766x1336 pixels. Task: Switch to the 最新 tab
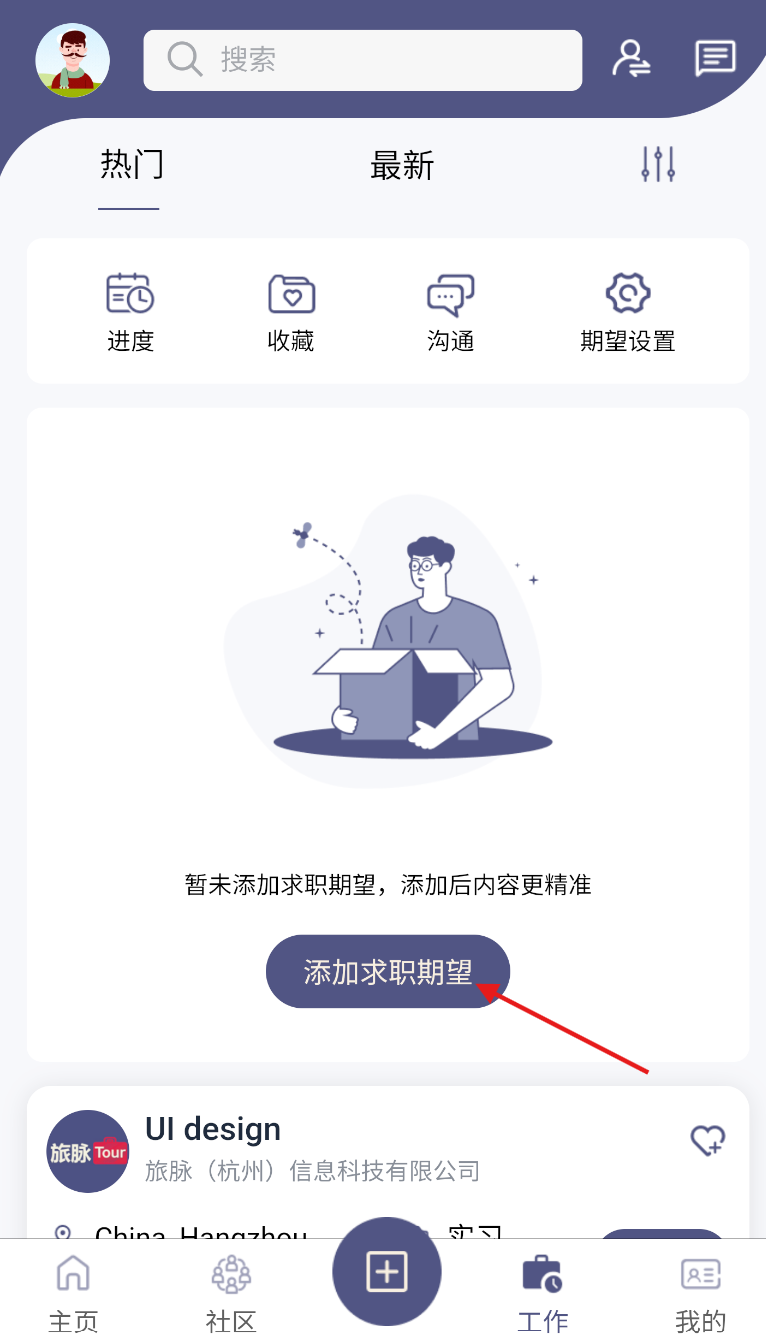pyautogui.click(x=402, y=165)
